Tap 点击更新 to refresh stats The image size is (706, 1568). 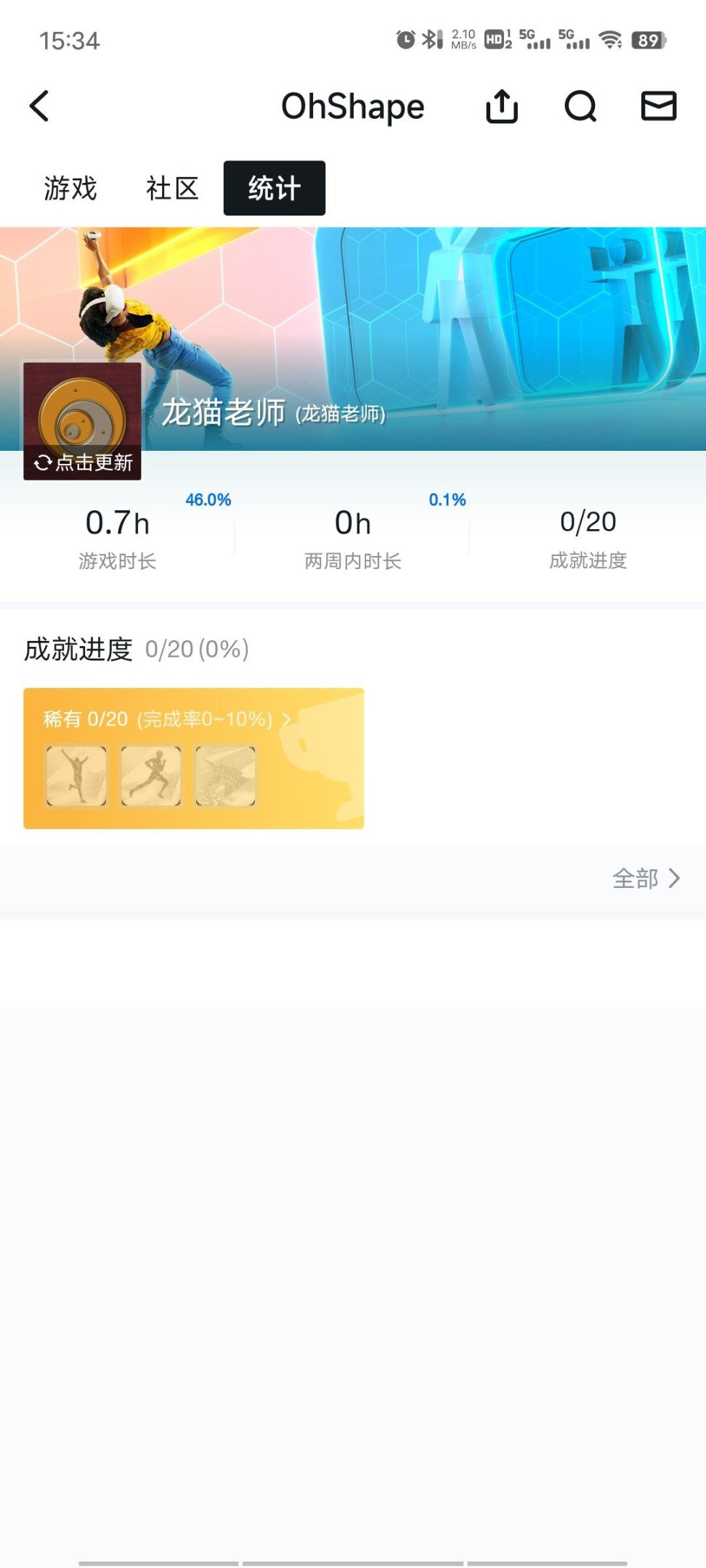tap(83, 462)
